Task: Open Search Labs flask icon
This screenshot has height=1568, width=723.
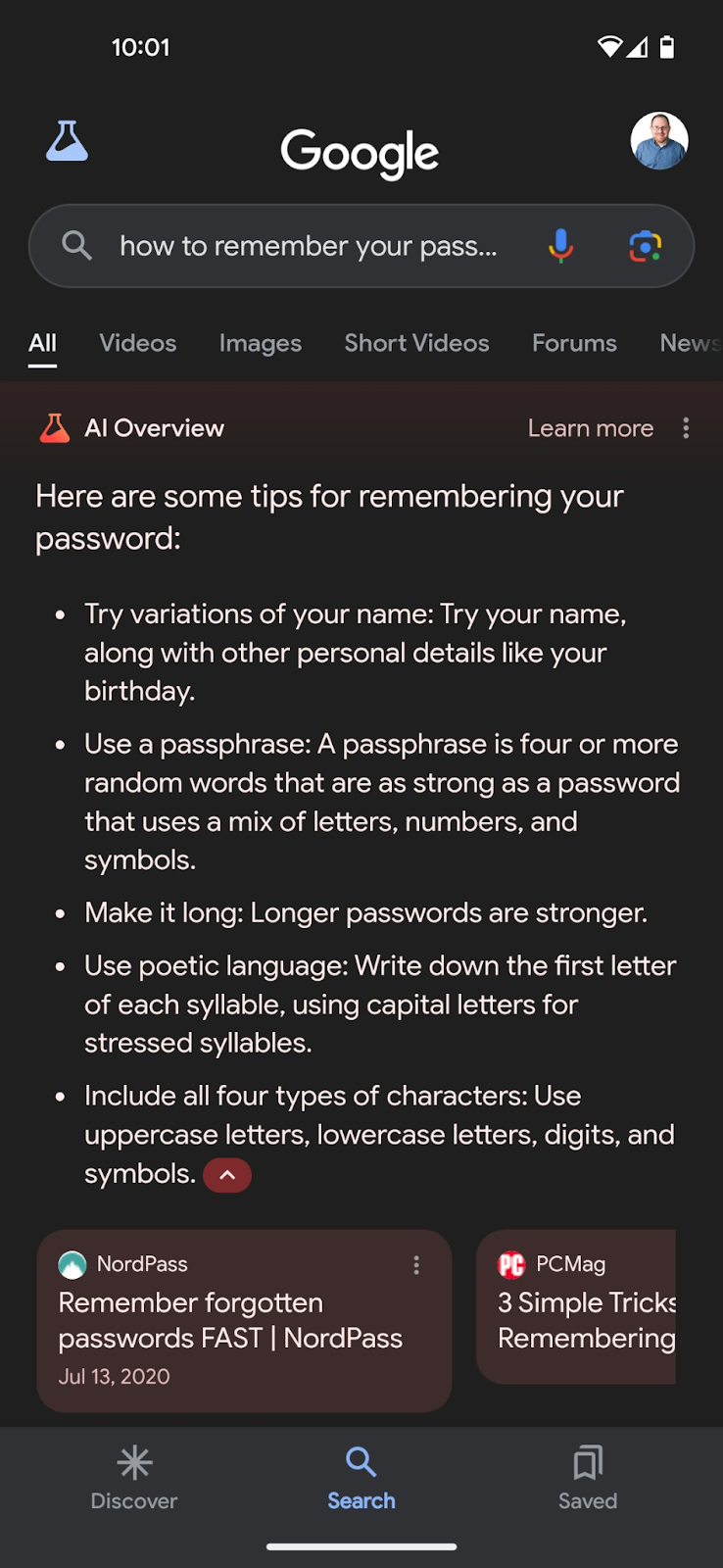Action: tap(67, 142)
